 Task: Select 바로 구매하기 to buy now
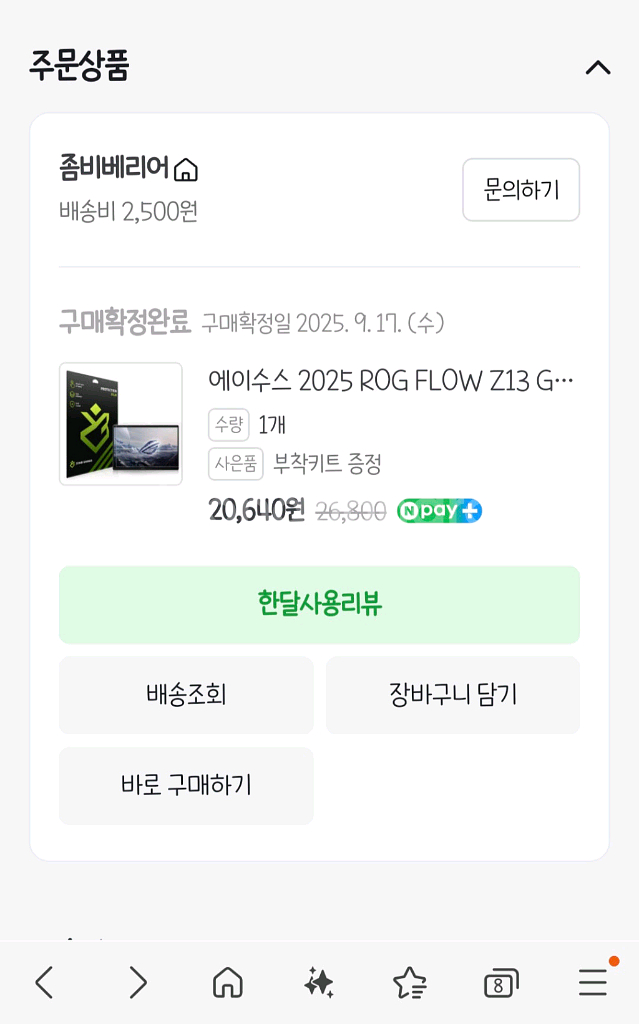point(186,786)
